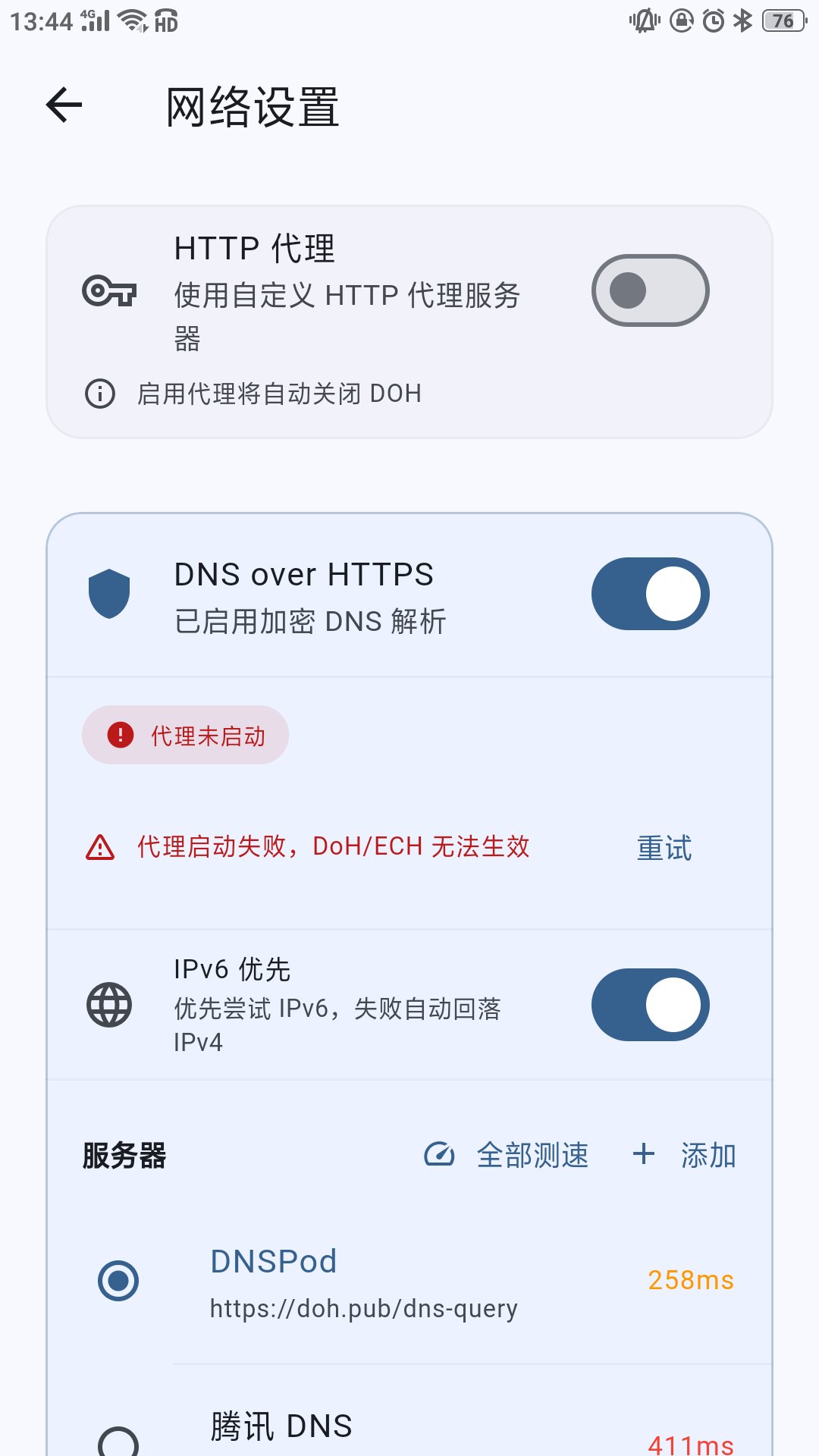This screenshot has height=1456, width=819.
Task: Run 全部测速 for all servers
Action: coord(507,1155)
